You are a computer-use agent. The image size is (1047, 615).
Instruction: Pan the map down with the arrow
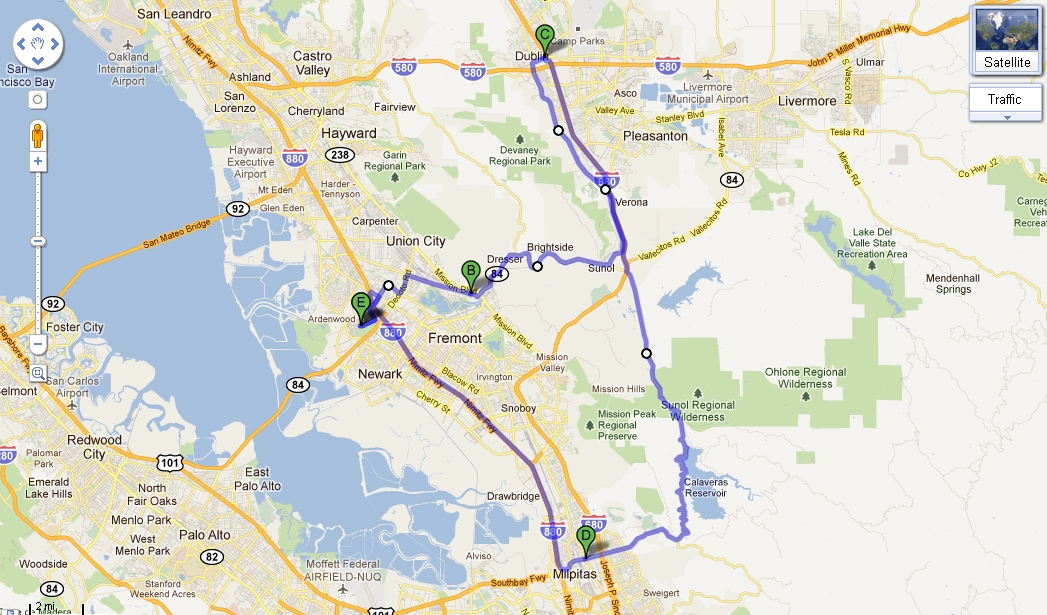point(38,58)
